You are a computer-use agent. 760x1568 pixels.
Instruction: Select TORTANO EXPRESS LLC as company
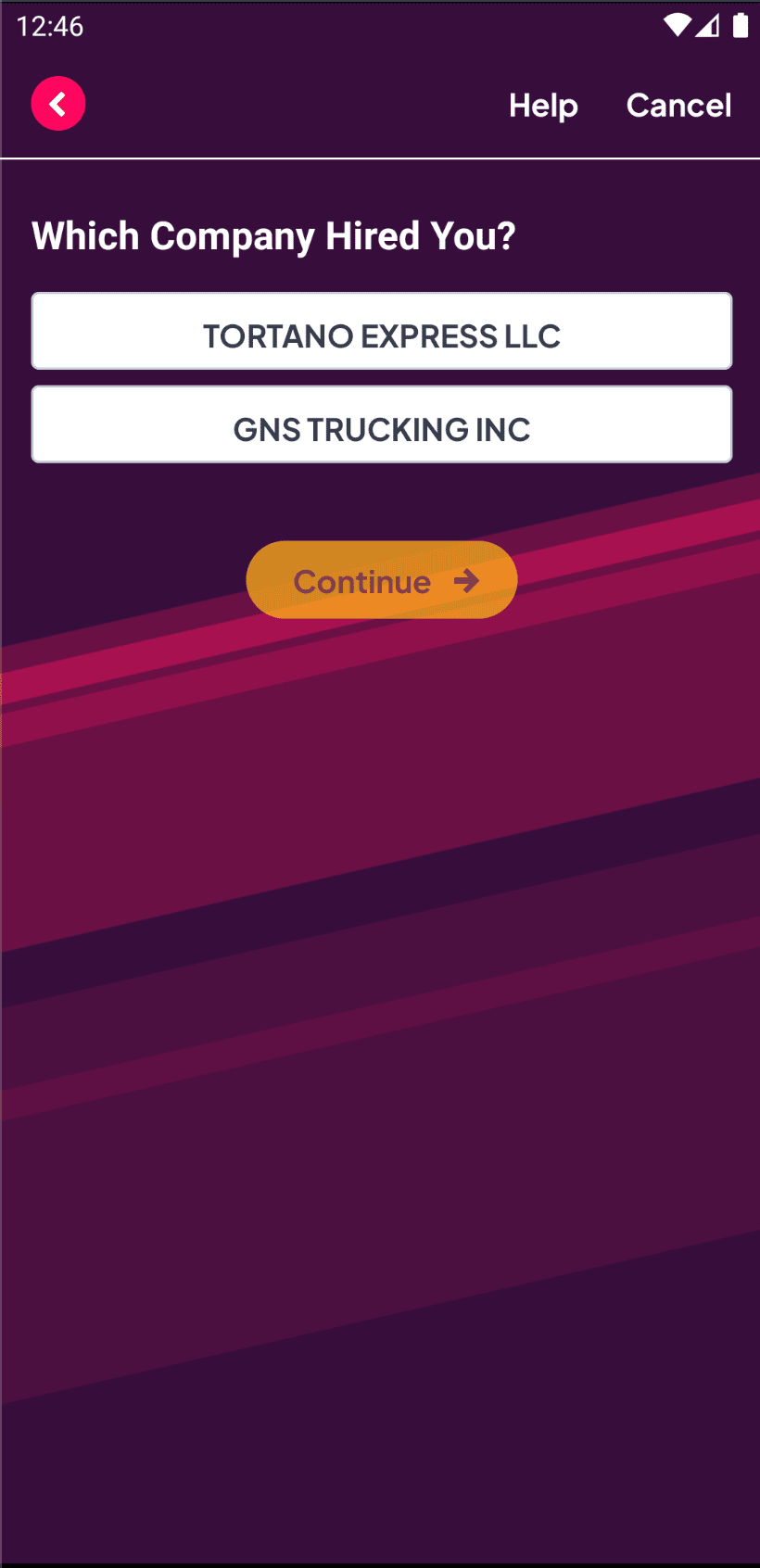click(x=382, y=332)
